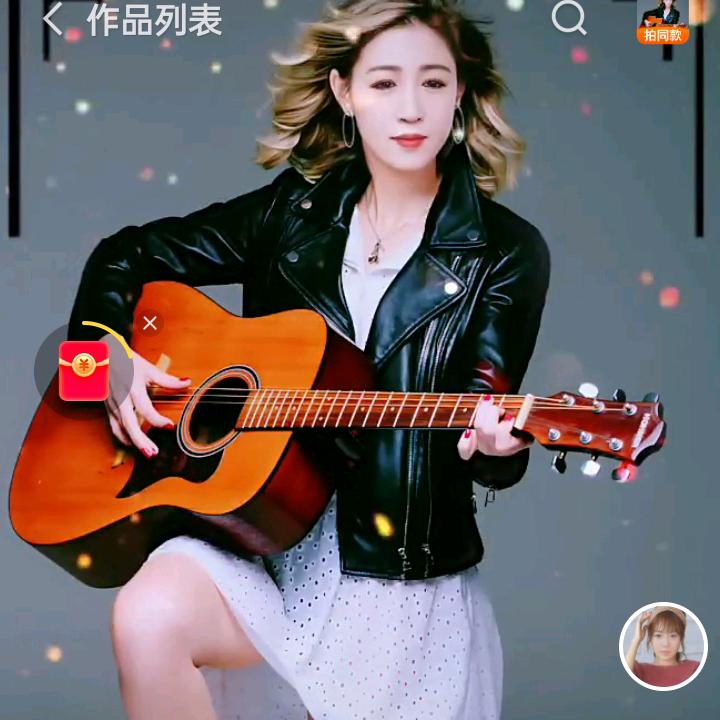
Task: Open the round profile avatar
Action: [x=663, y=646]
